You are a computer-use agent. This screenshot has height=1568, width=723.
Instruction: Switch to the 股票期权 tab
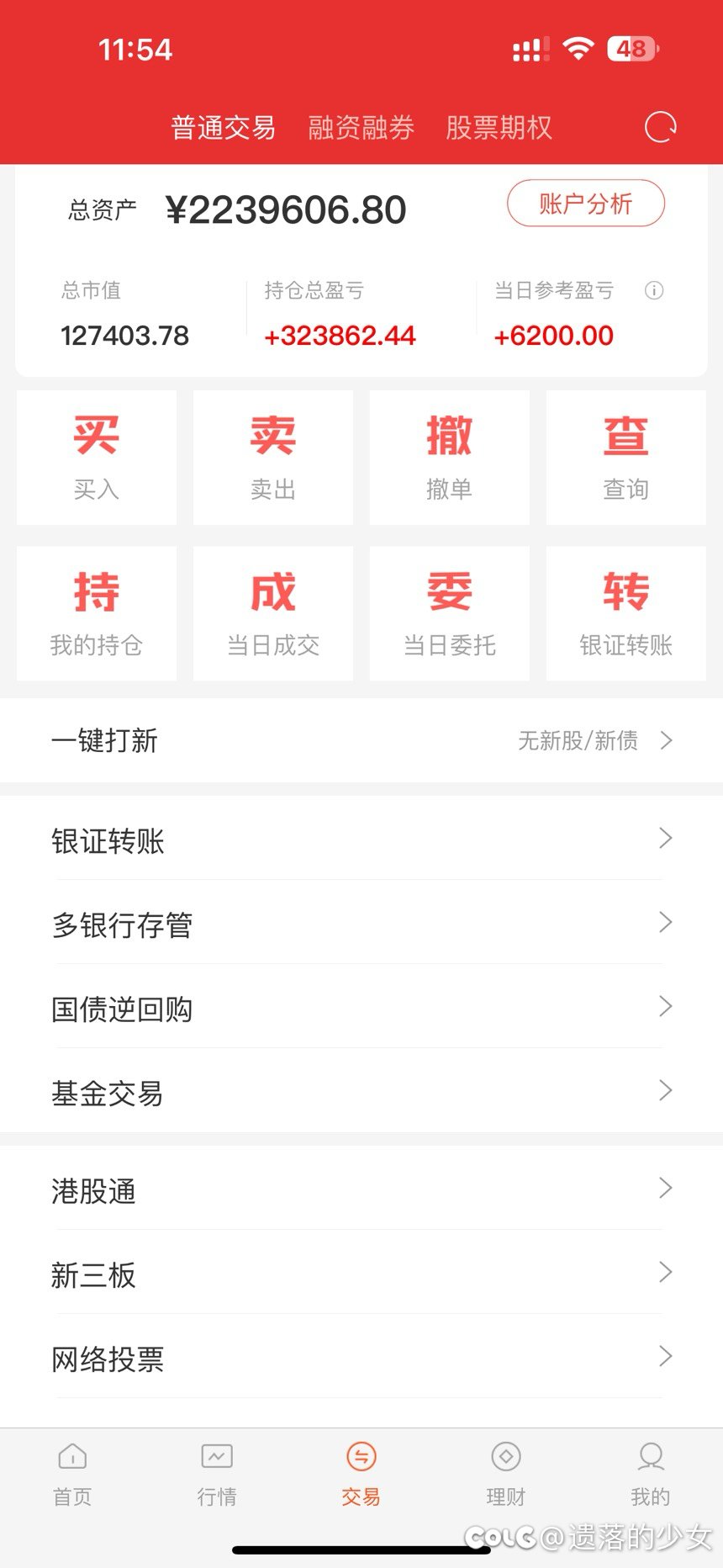499,128
